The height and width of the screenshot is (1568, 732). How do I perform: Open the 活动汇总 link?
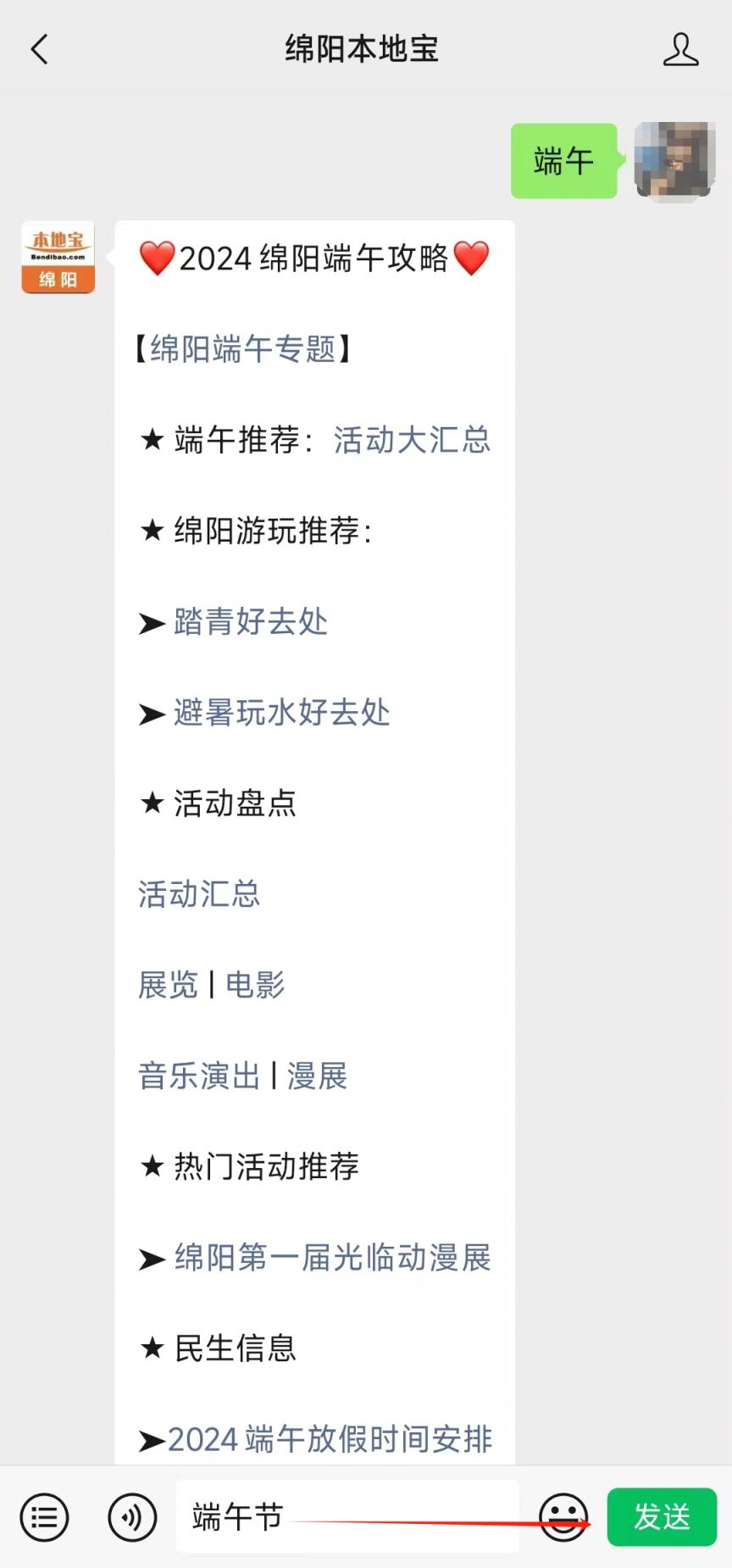pyautogui.click(x=199, y=893)
